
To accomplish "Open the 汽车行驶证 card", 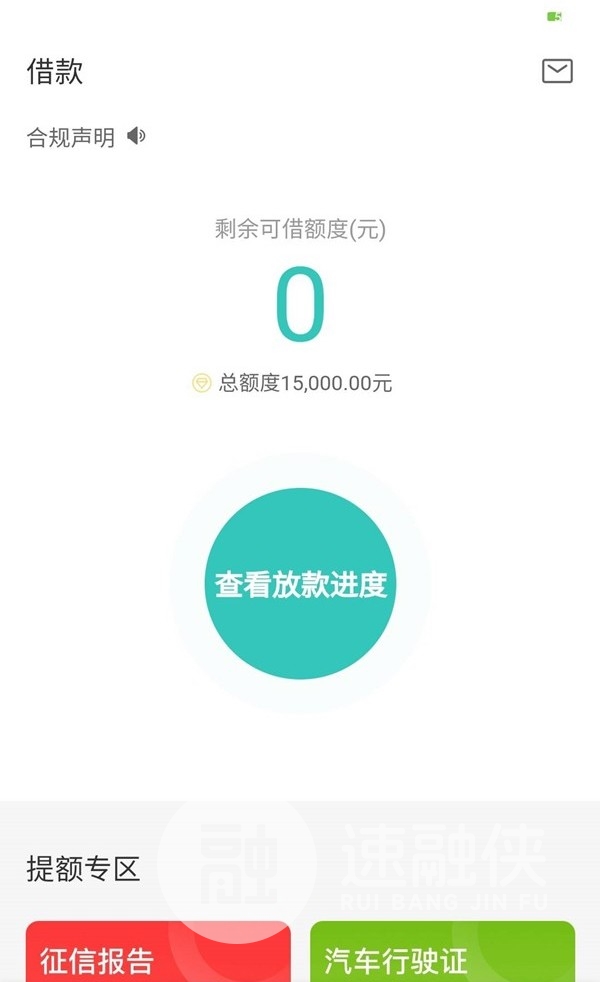I will click(x=442, y=951).
